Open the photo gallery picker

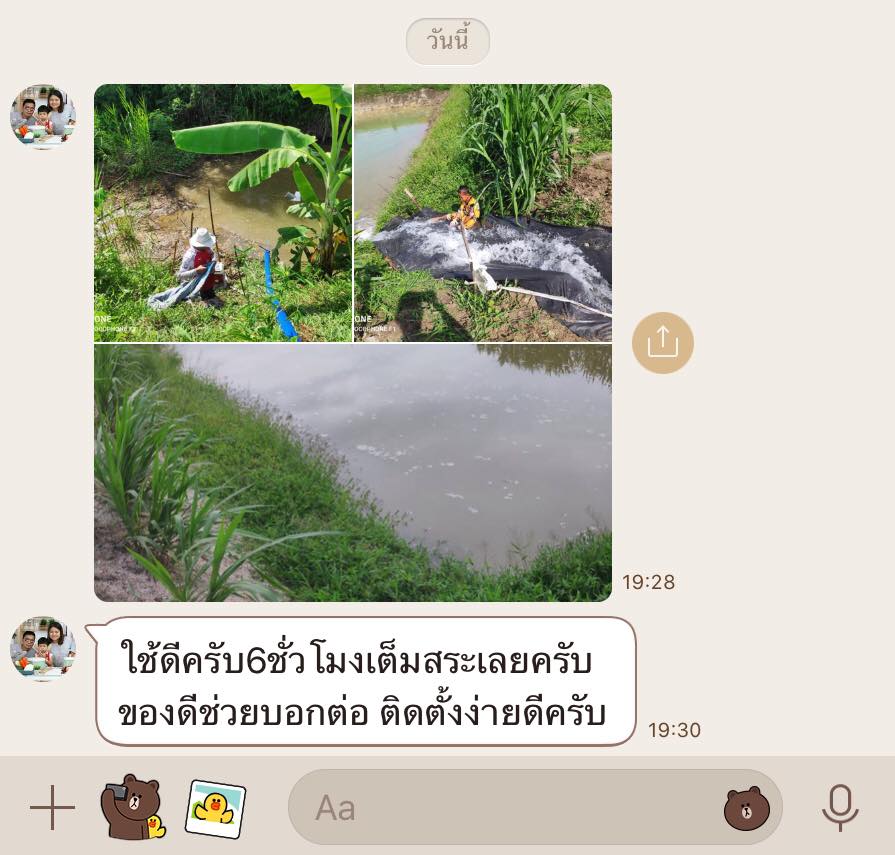click(215, 808)
